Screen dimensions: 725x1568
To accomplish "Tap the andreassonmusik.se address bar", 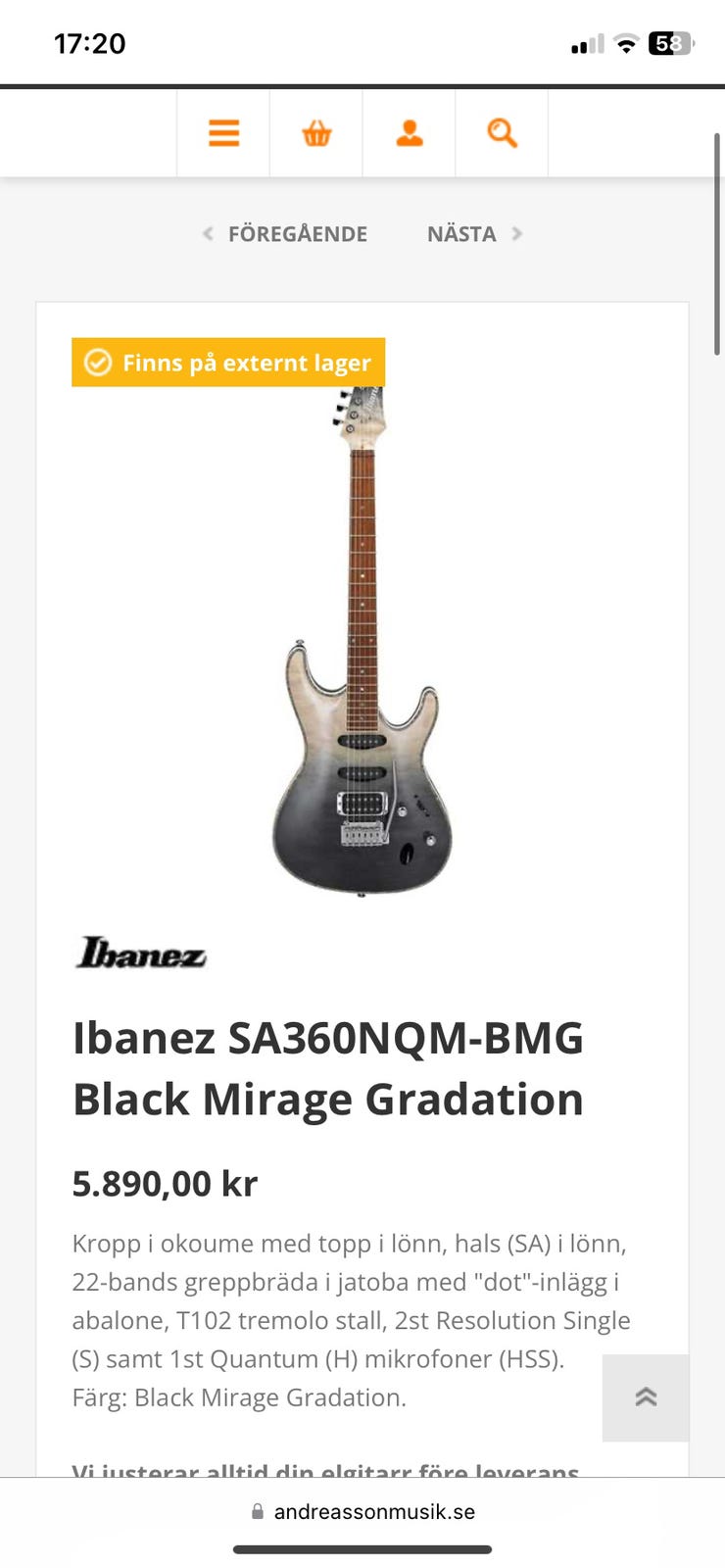I will (x=362, y=1511).
